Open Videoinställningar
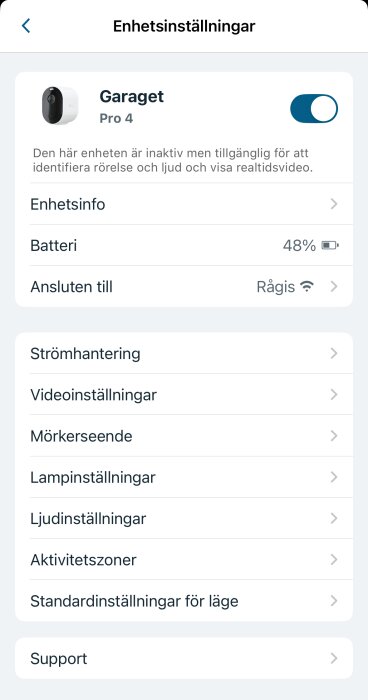The height and width of the screenshot is (700, 368). (x=184, y=395)
